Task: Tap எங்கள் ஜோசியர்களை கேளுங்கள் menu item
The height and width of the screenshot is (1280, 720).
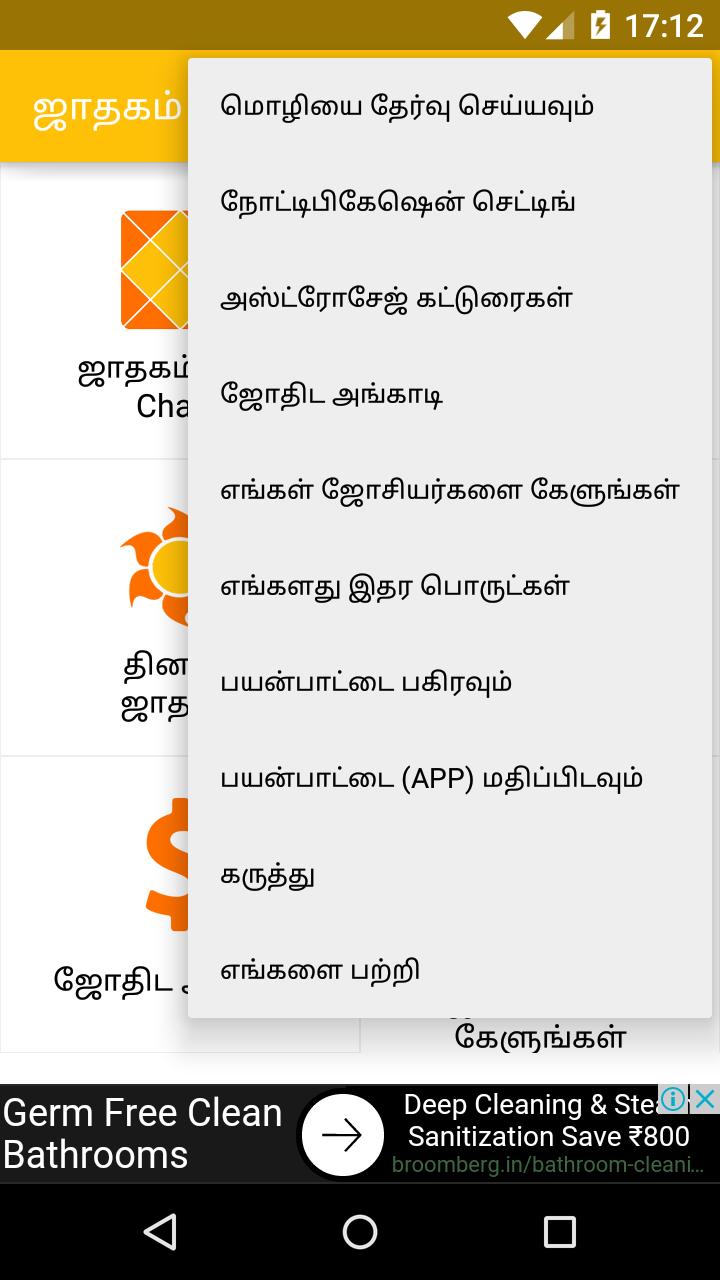Action: [450, 490]
